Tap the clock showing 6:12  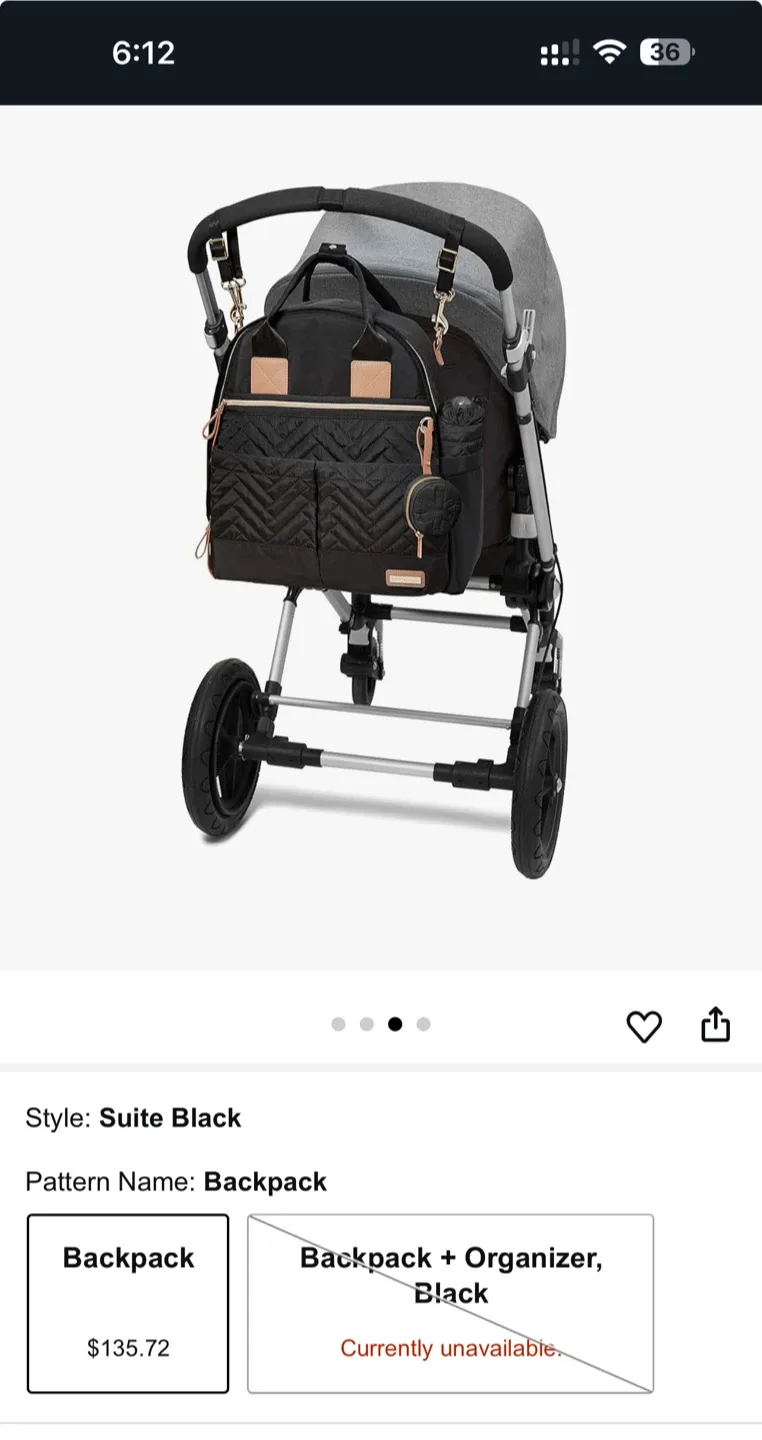[143, 52]
